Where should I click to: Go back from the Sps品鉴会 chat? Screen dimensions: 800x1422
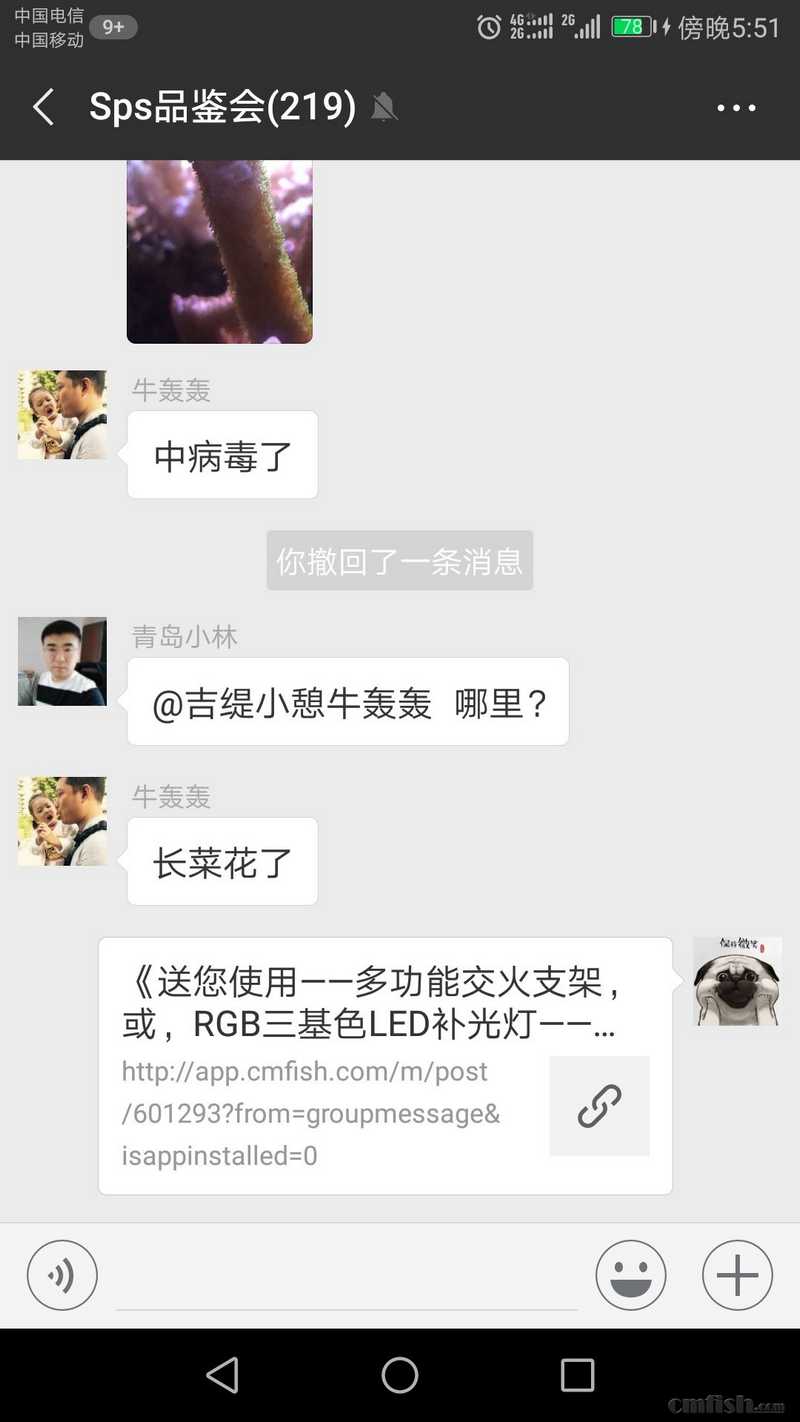(43, 107)
